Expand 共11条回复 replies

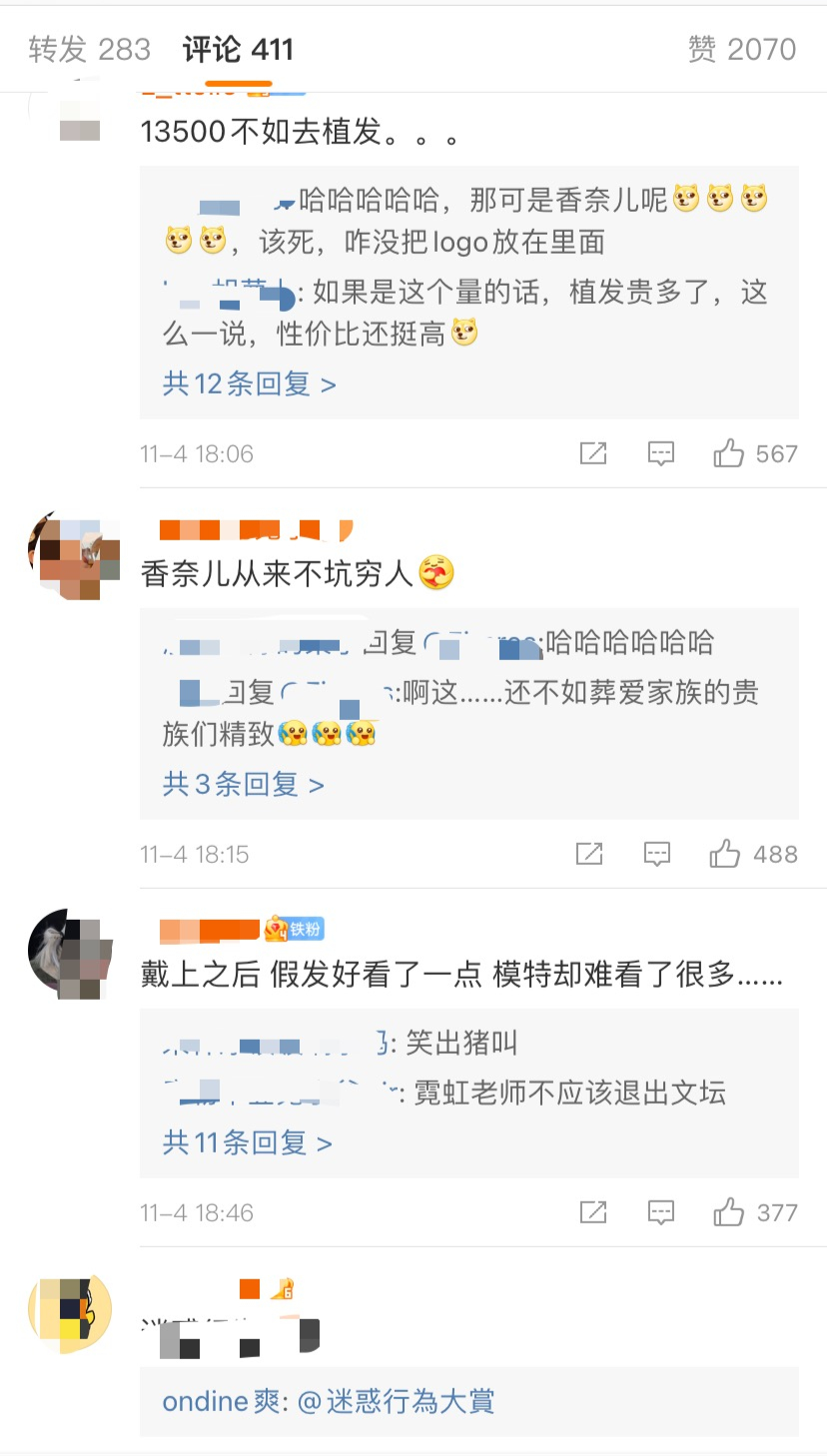click(x=247, y=1142)
